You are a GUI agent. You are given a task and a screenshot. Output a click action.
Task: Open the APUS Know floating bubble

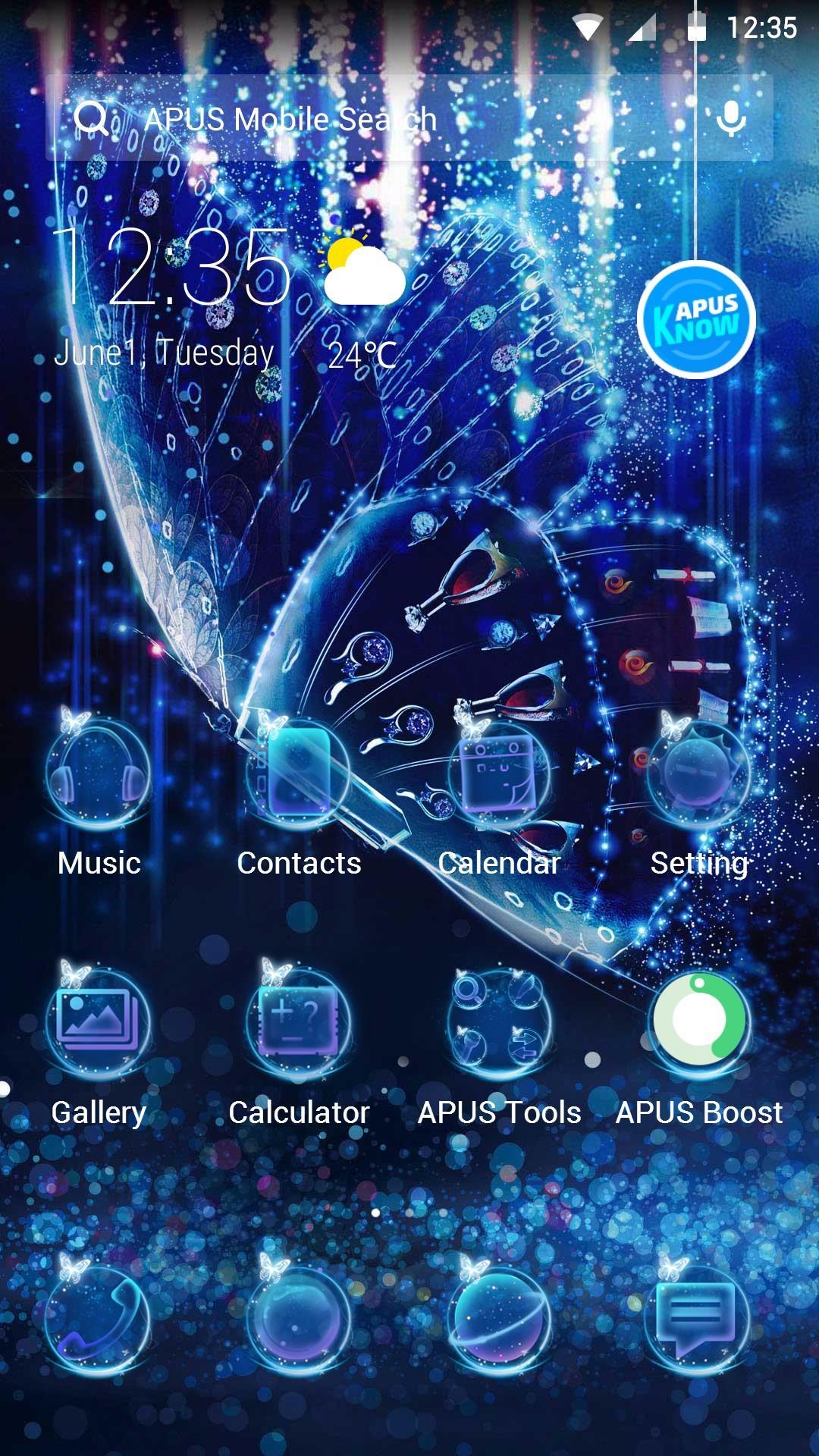(696, 319)
